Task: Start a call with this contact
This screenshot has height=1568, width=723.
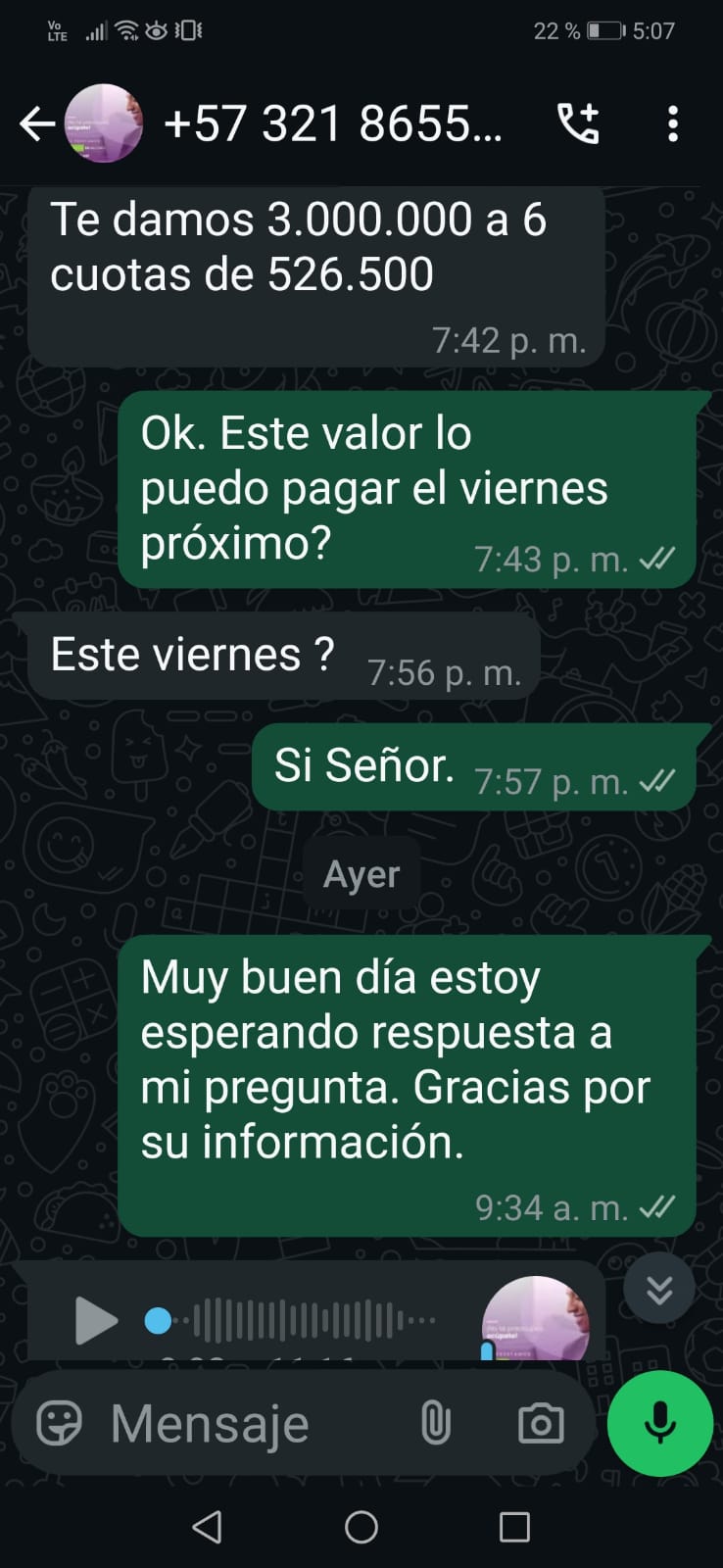Action: [x=578, y=124]
